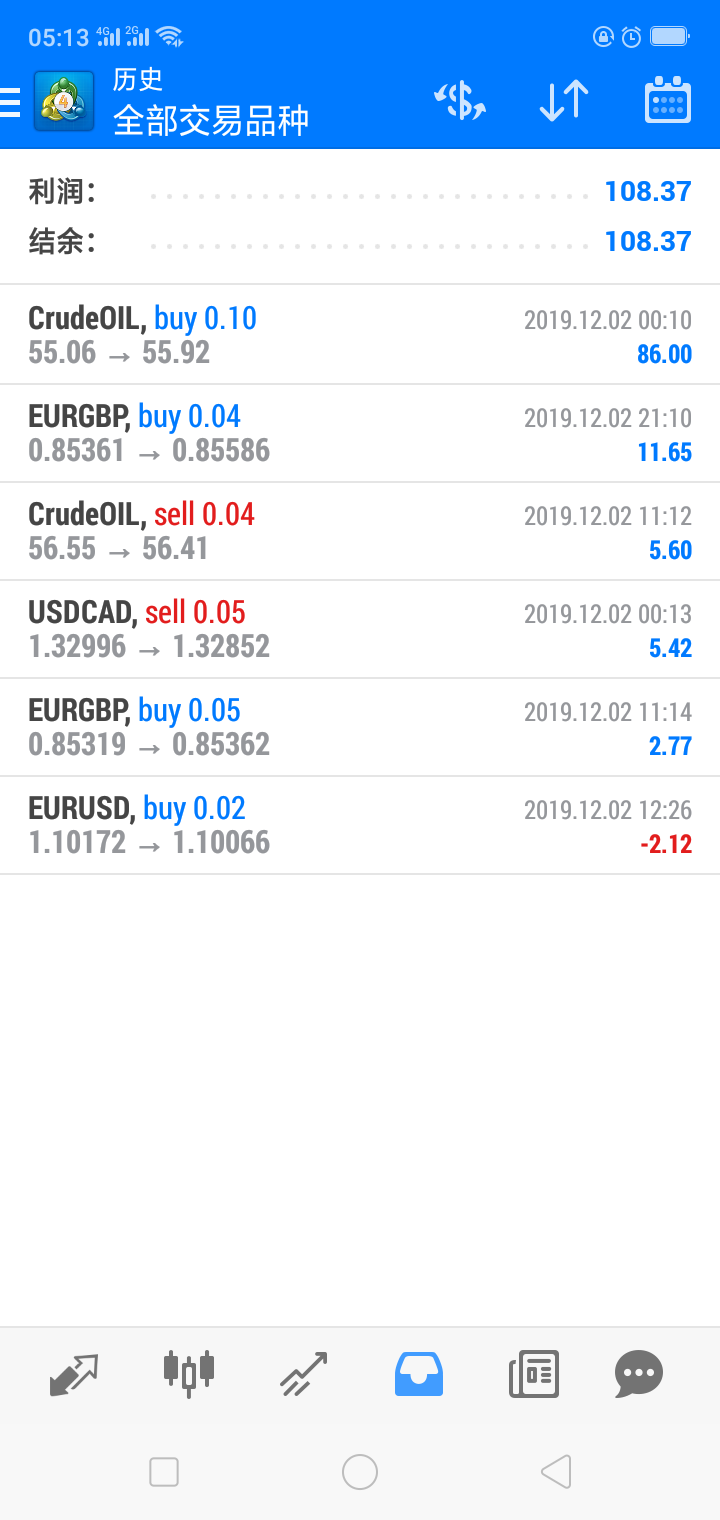Viewport: 720px width, 1520px height.
Task: Open the USDCAD sell 0.05 trade
Action: click(360, 629)
